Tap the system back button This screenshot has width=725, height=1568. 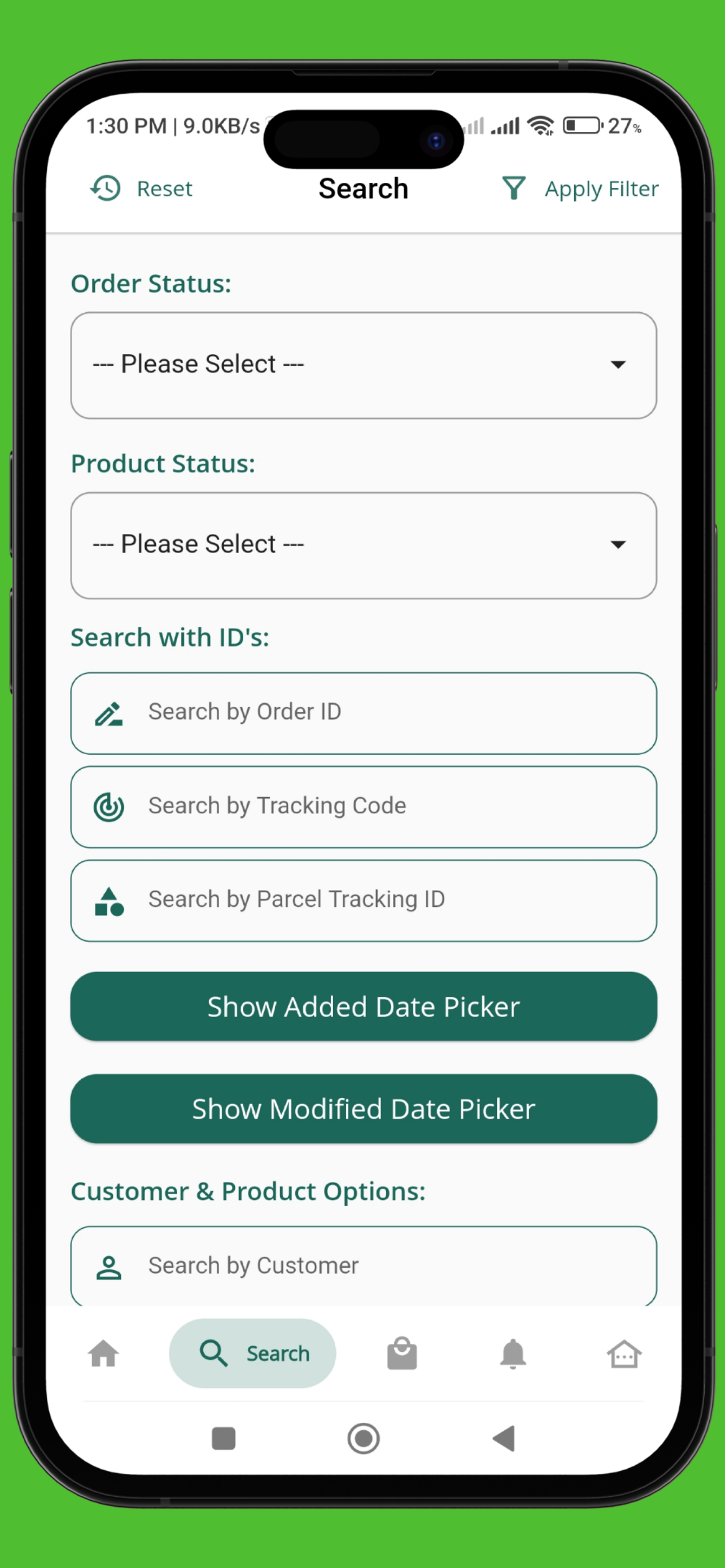(504, 1439)
